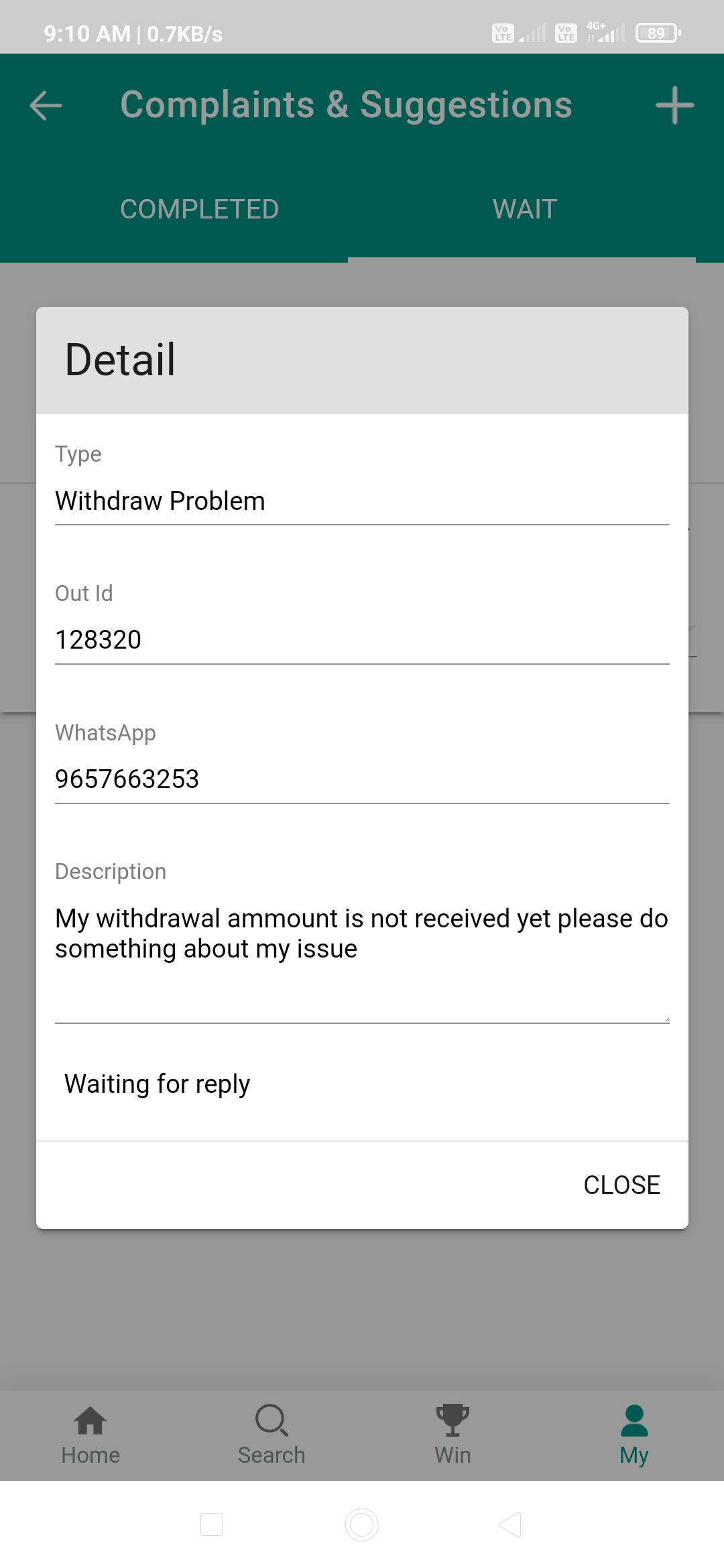Tap the Out Id field
The width and height of the screenshot is (724, 1568).
tap(362, 640)
